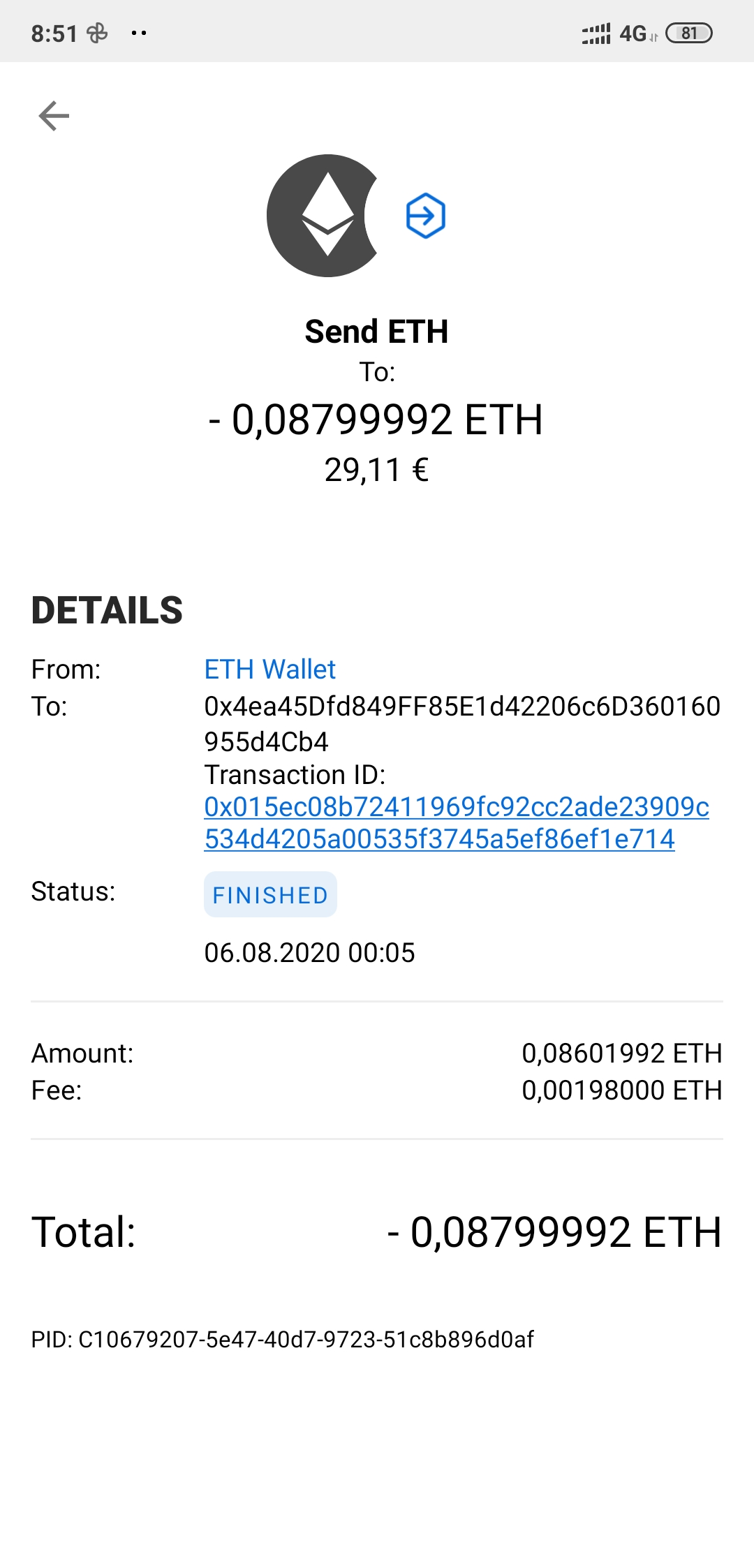This screenshot has width=754, height=1568.
Task: Open the ETH Wallet link
Action: pos(269,670)
